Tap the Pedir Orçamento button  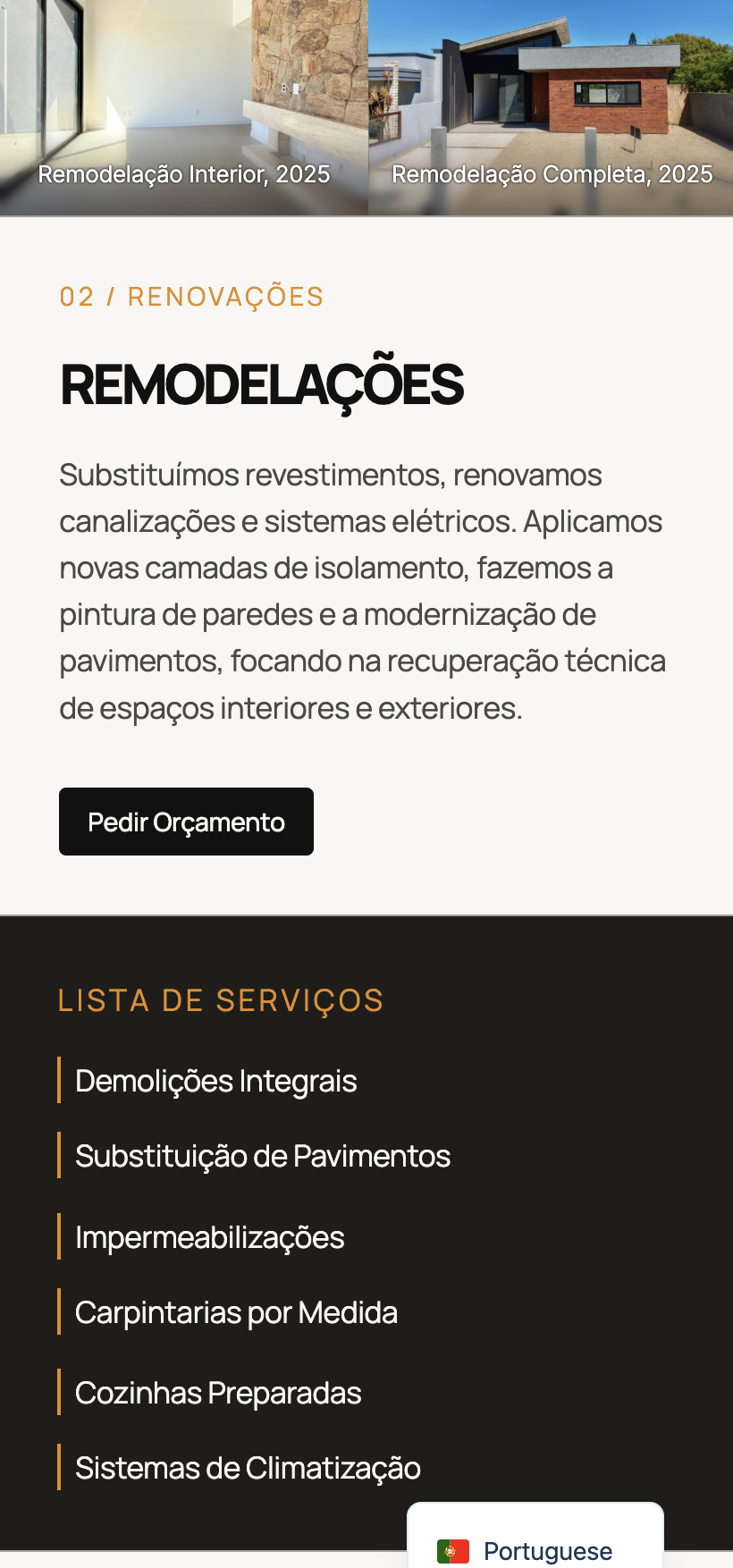click(x=186, y=822)
